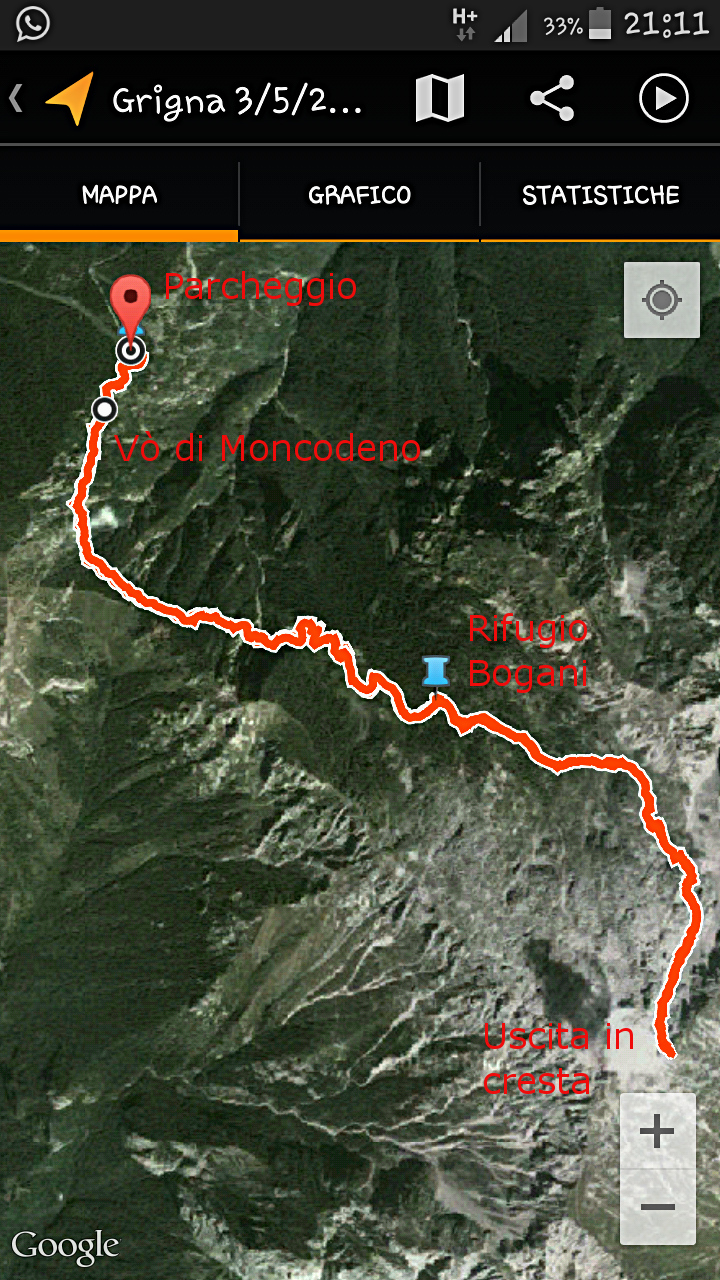This screenshot has width=720, height=1280.
Task: Open the STATISTICHE tab
Action: 600,195
